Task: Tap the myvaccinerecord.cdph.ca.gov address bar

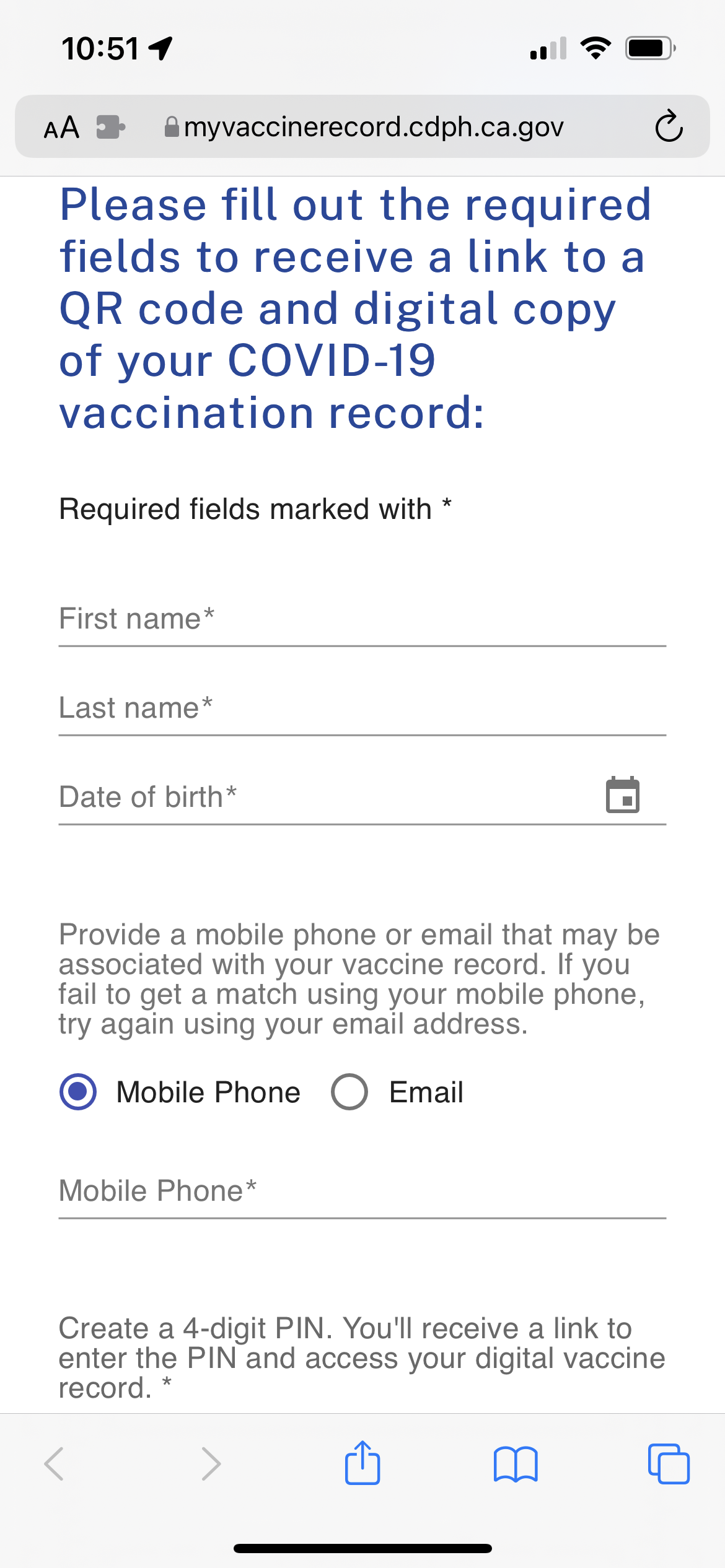Action: 372,128
